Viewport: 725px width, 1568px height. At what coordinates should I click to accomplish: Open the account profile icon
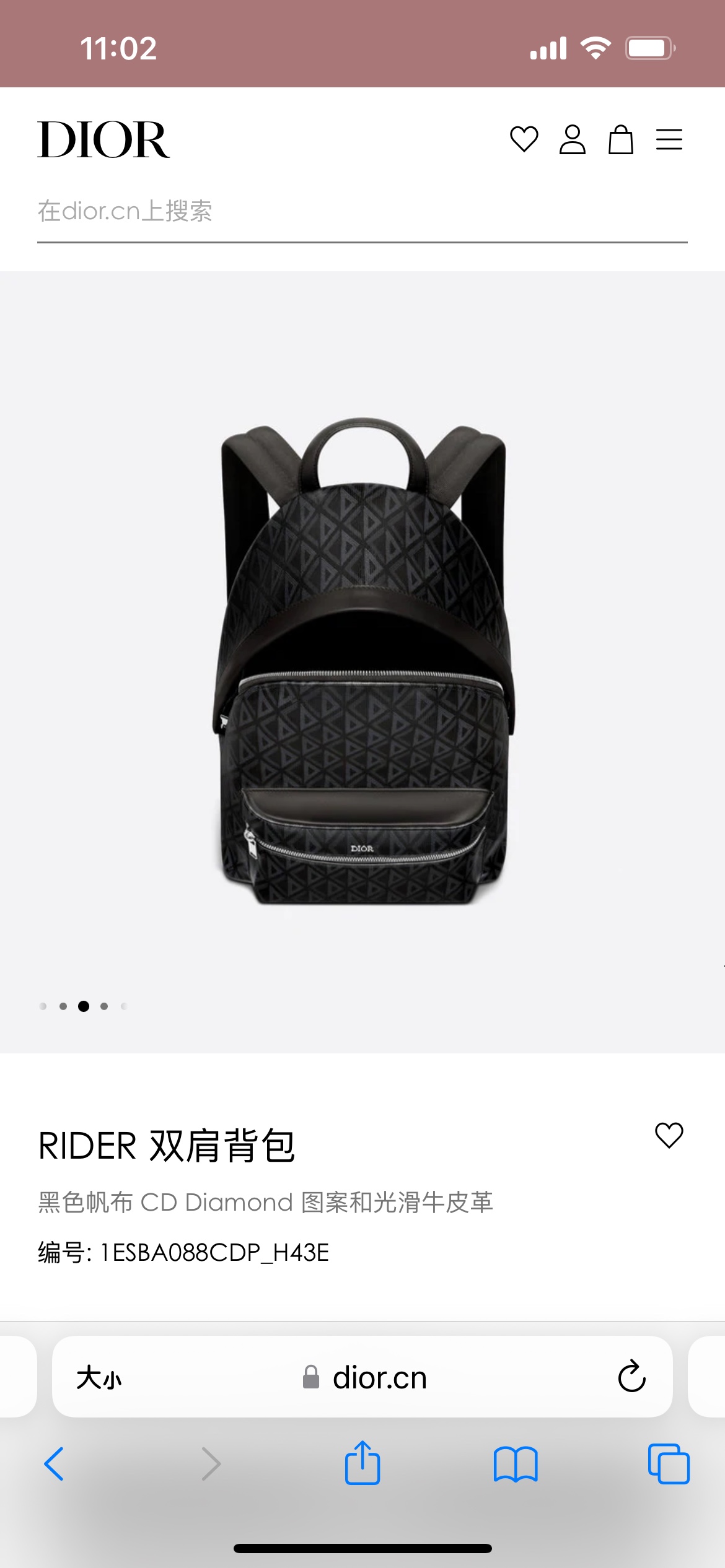572,139
